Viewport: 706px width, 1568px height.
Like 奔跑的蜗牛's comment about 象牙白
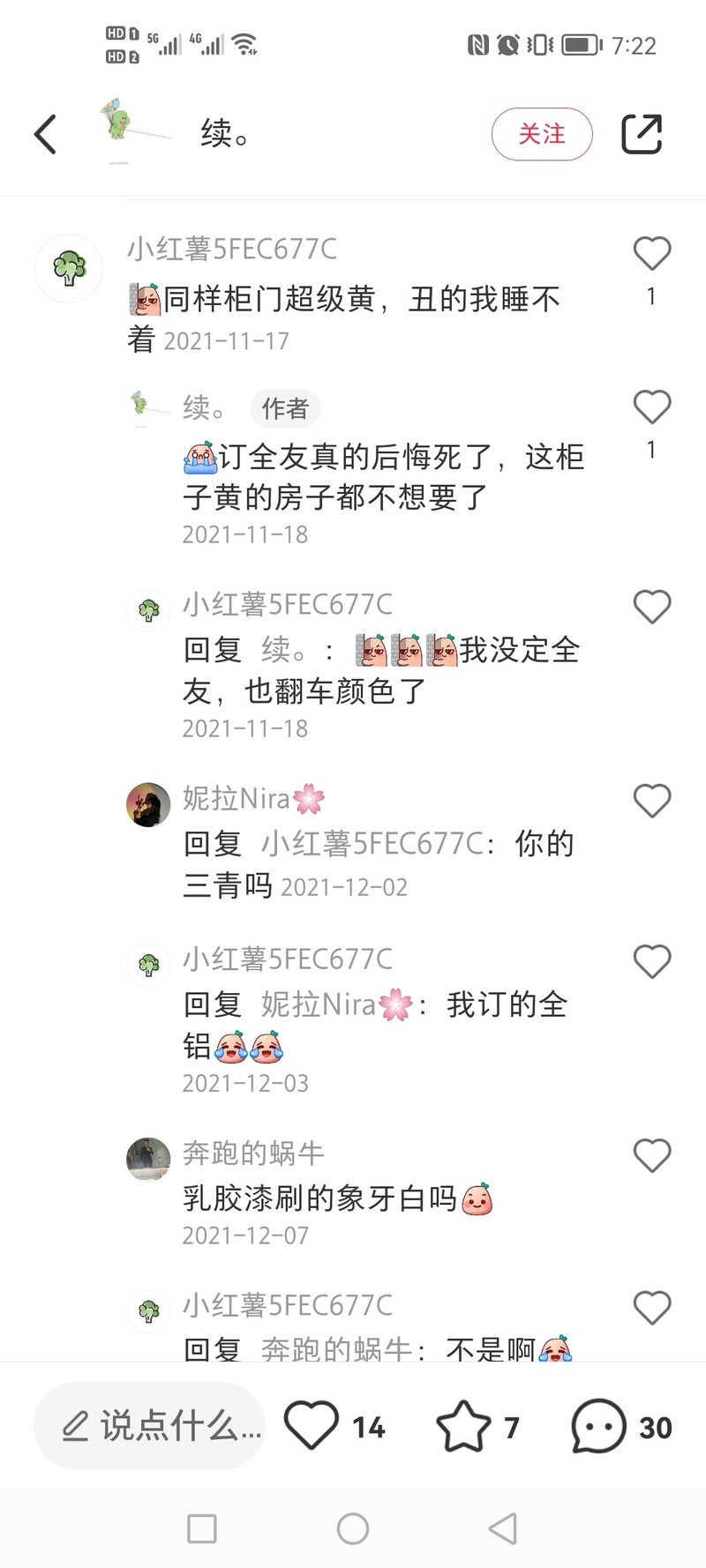[x=652, y=1155]
